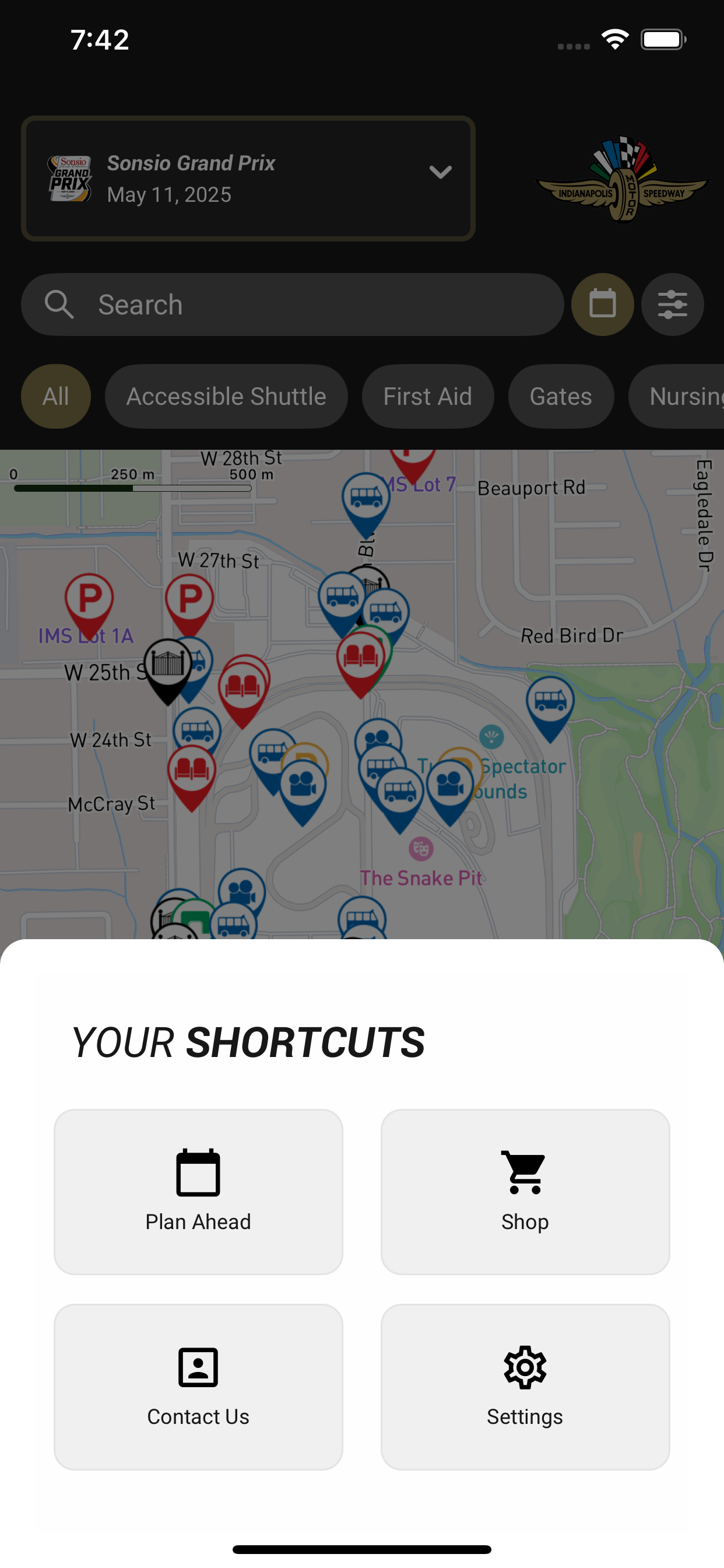Open the calendar icon next to Search

[602, 304]
